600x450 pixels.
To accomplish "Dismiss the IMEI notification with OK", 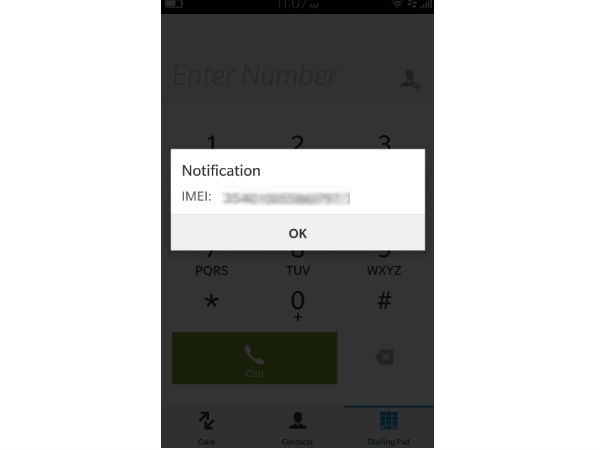I will pos(297,233).
